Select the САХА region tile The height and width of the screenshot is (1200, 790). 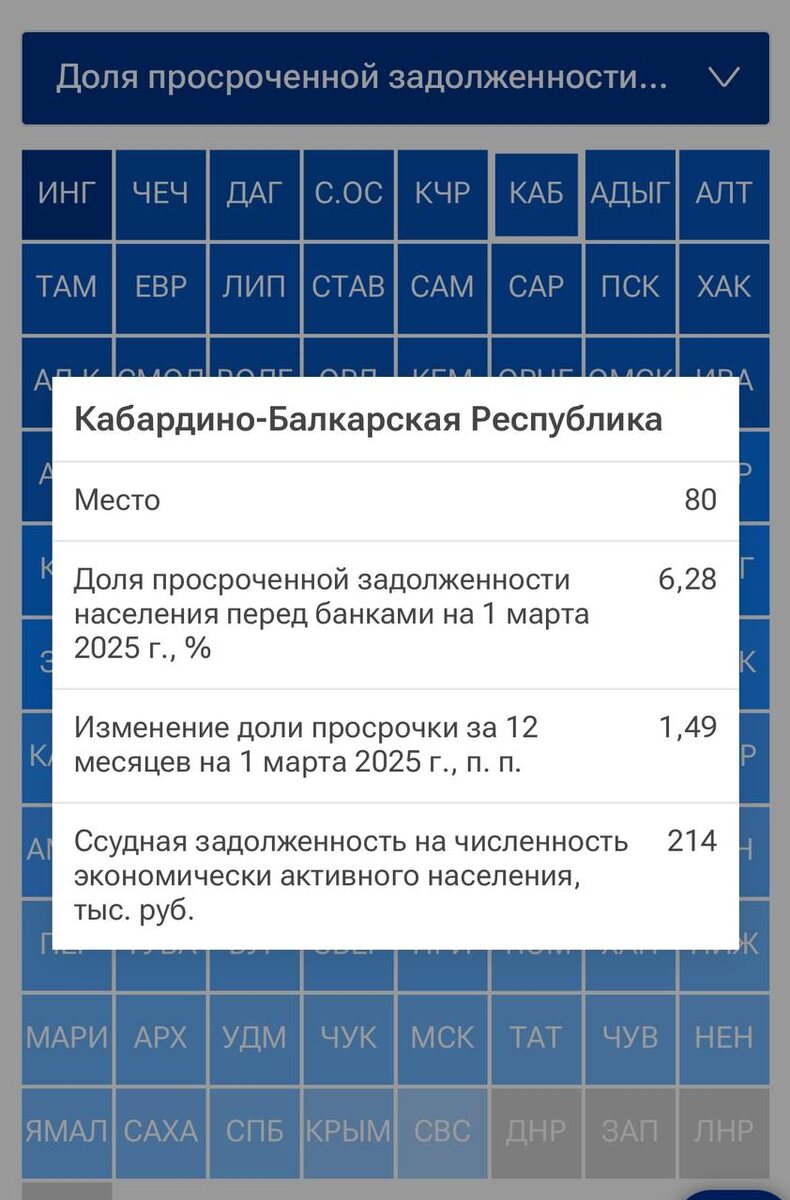pyautogui.click(x=160, y=1131)
